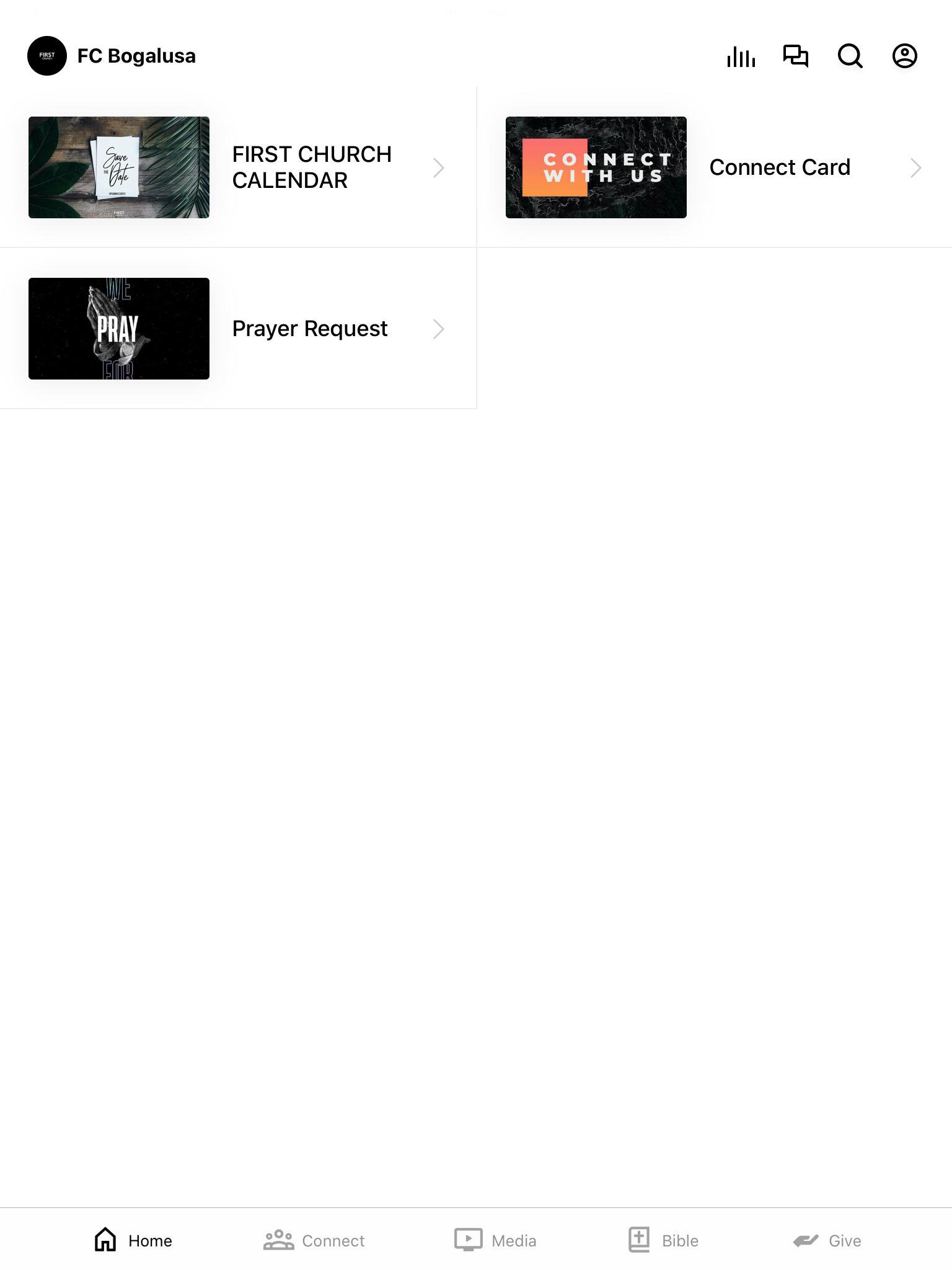The height and width of the screenshot is (1270, 952).
Task: Open the messages chat icon
Action: [795, 56]
